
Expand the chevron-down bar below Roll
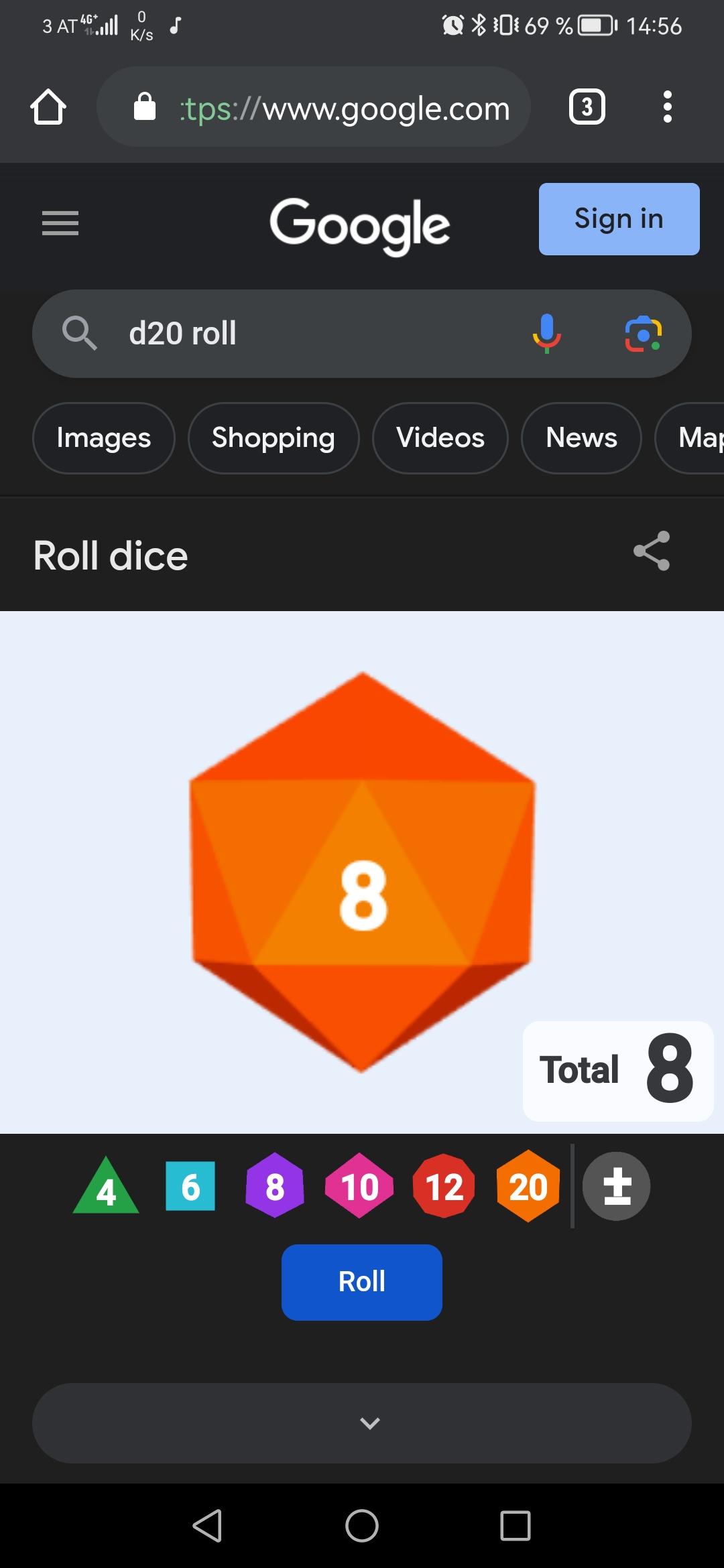tap(362, 1423)
